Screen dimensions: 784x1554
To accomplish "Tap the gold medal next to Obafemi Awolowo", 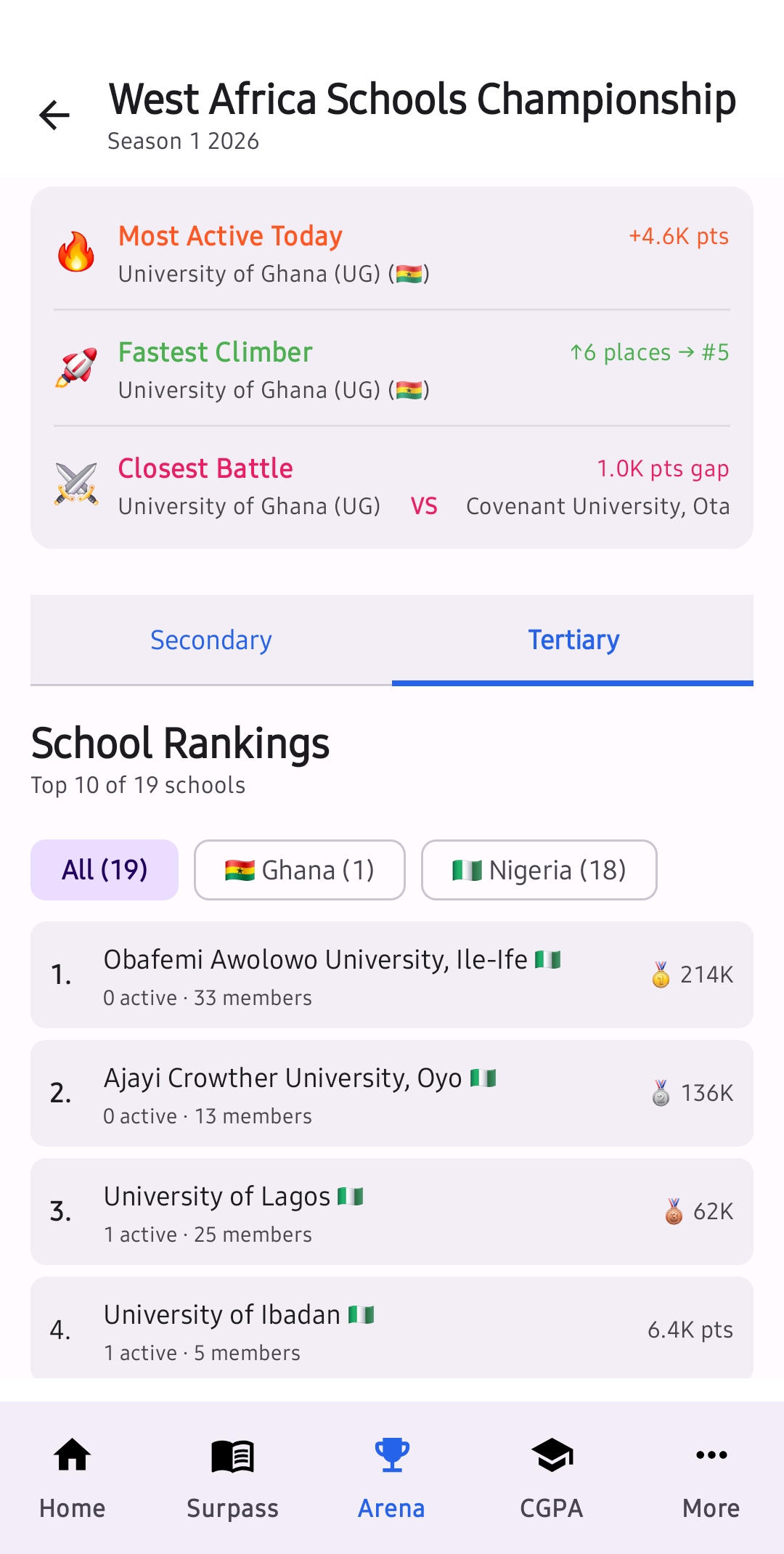I will [659, 976].
